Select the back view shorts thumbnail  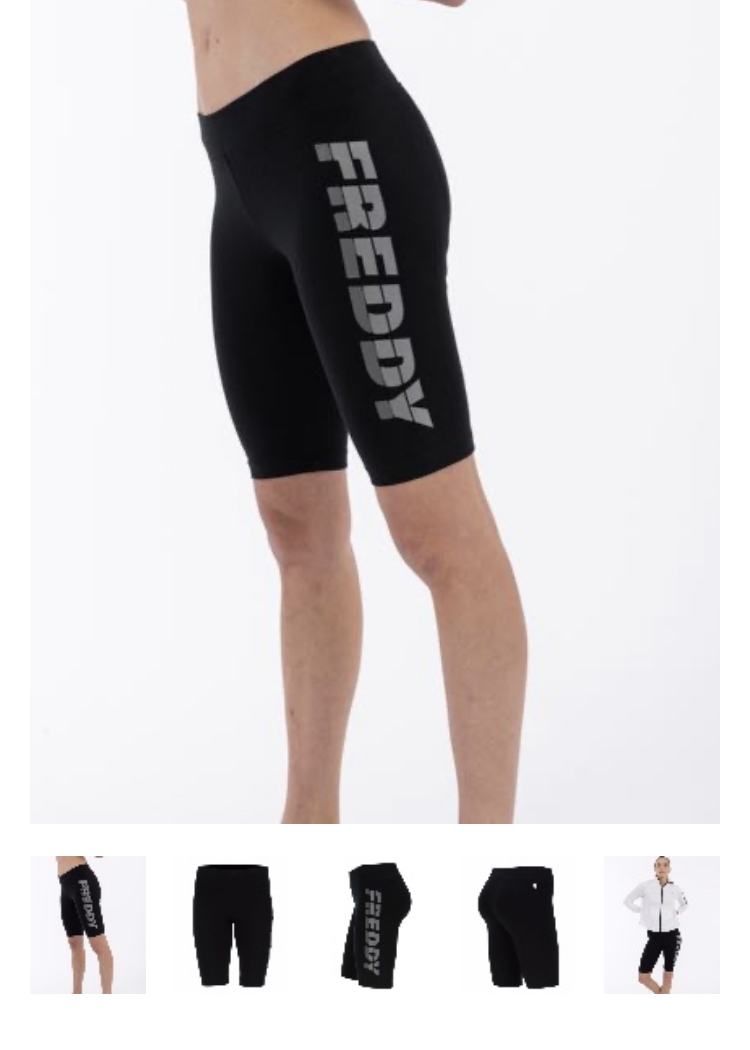tap(518, 925)
